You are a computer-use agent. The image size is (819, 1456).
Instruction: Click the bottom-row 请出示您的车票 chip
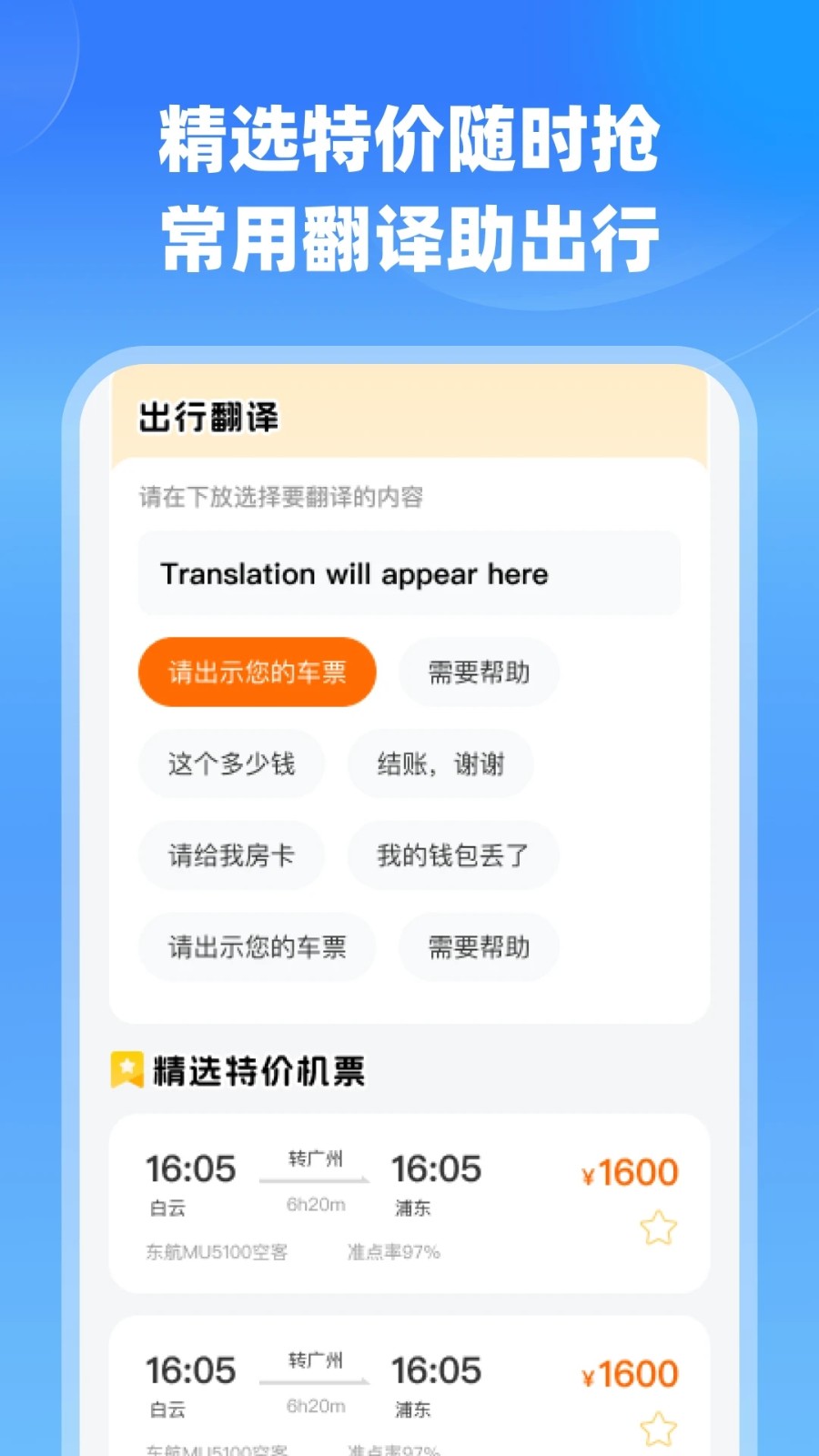[x=256, y=947]
